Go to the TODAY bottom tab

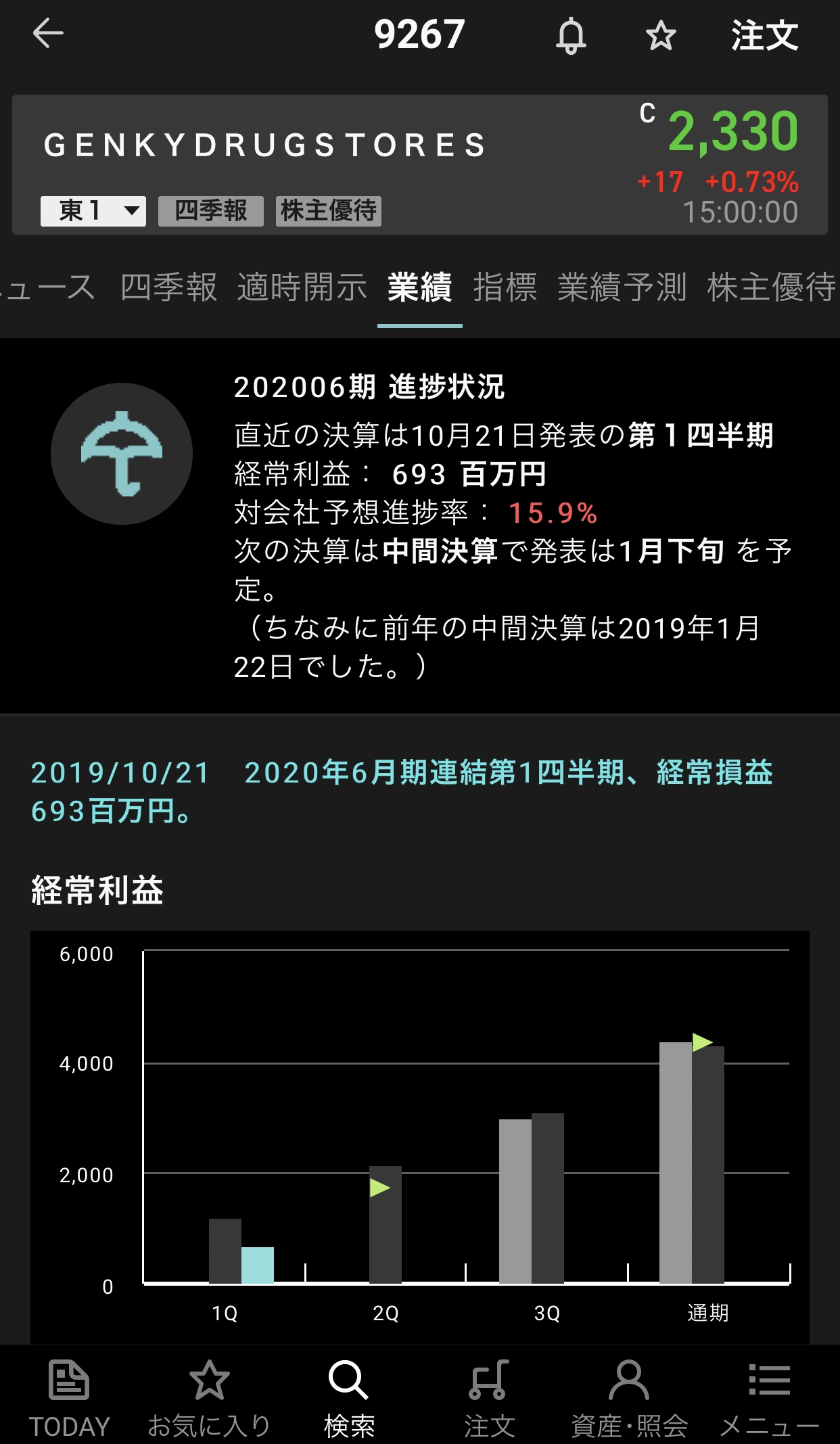(x=69, y=1397)
